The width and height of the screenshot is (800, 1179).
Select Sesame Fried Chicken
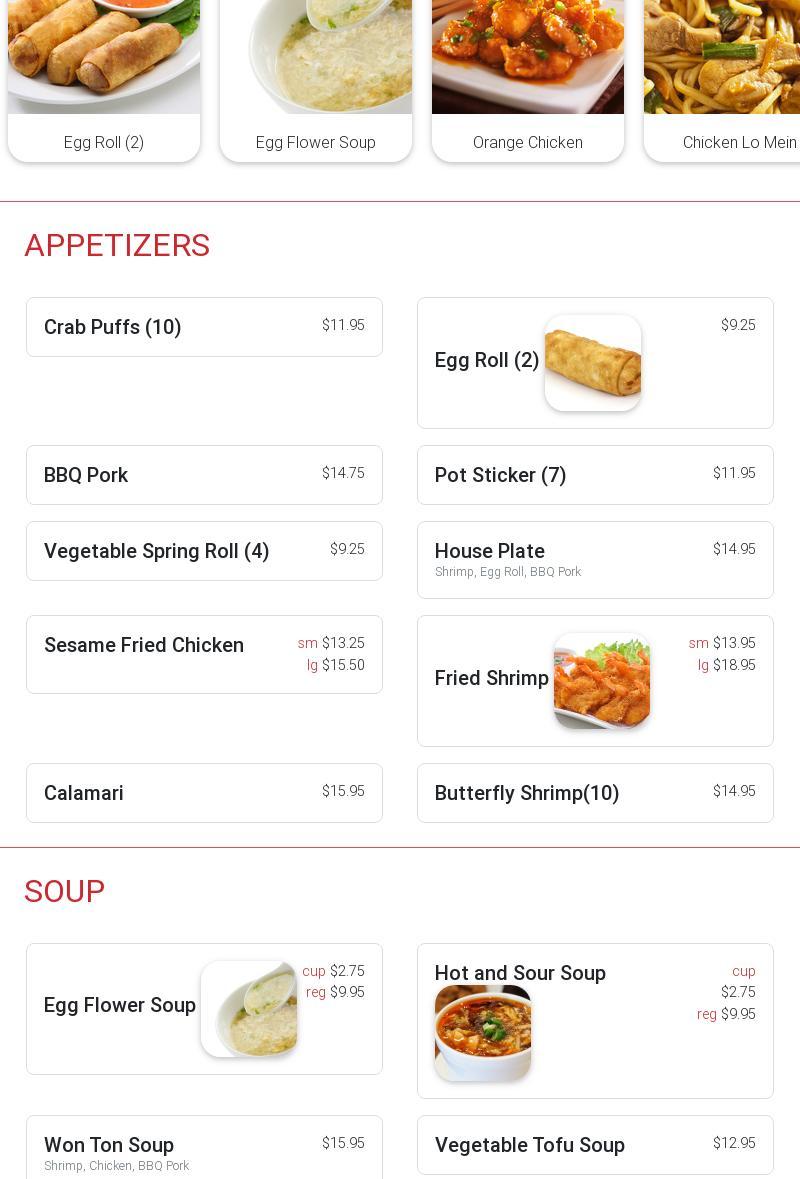tap(204, 654)
